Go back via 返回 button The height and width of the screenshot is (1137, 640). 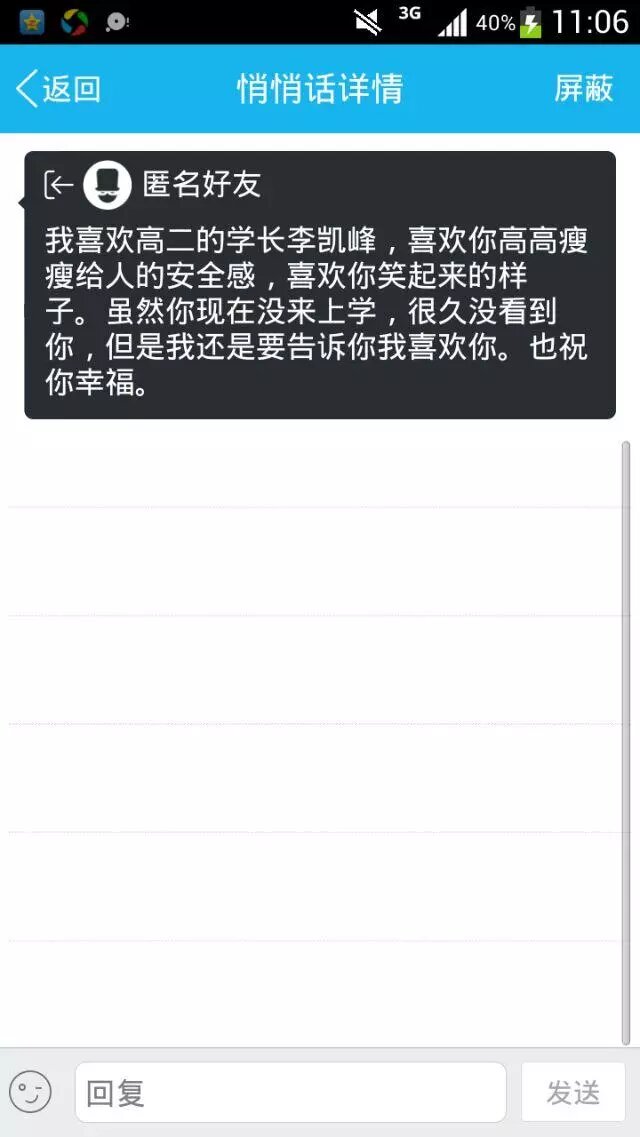(58, 89)
